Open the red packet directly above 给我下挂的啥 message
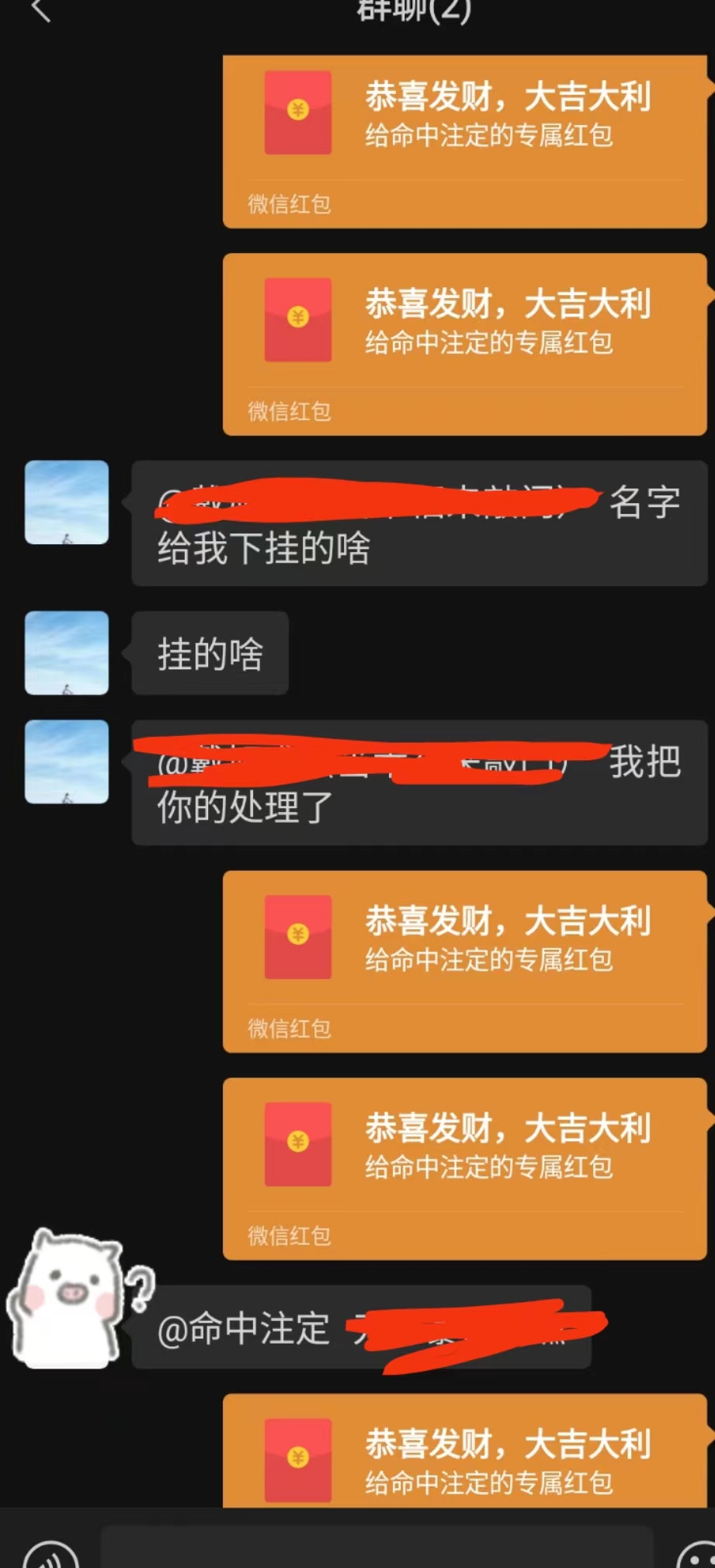 (x=464, y=344)
